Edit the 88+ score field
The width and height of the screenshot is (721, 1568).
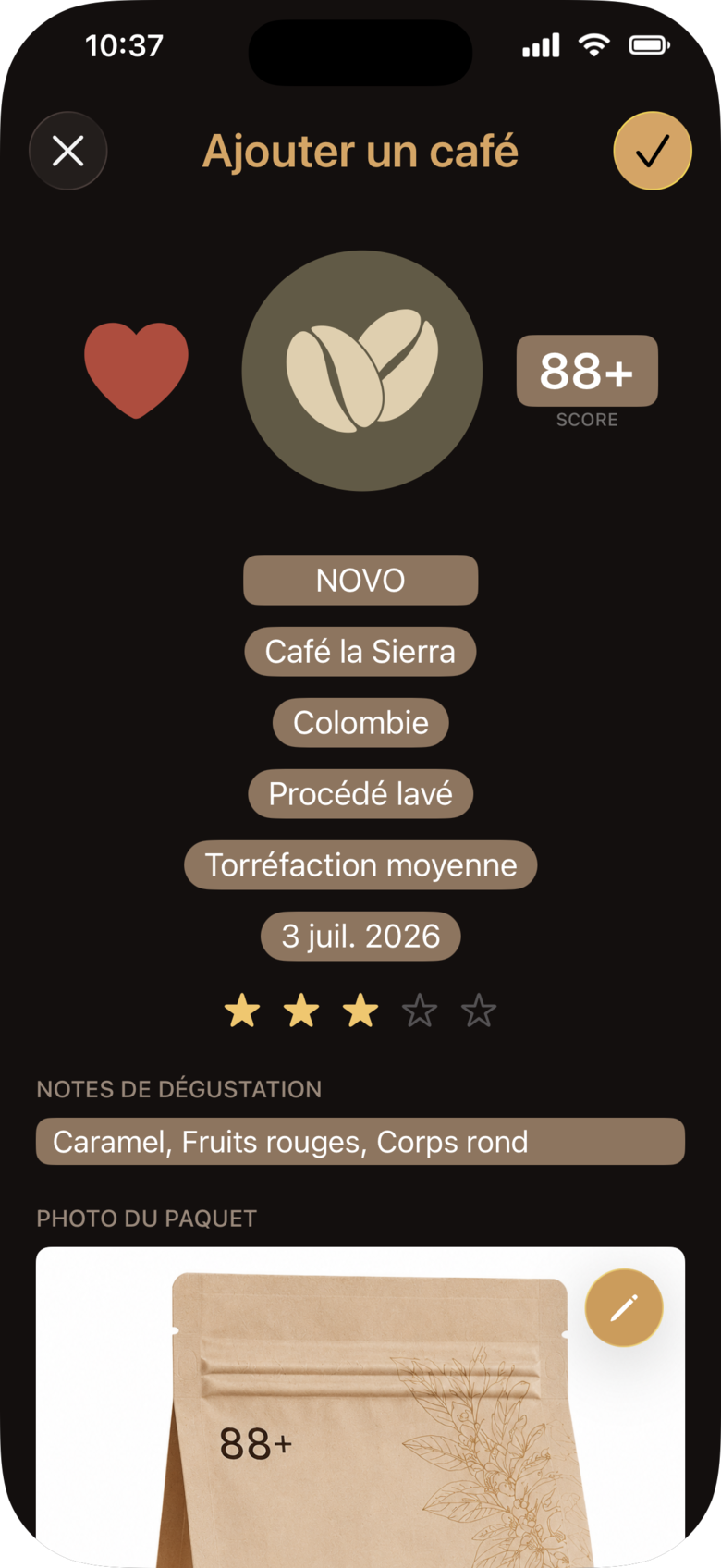(587, 371)
